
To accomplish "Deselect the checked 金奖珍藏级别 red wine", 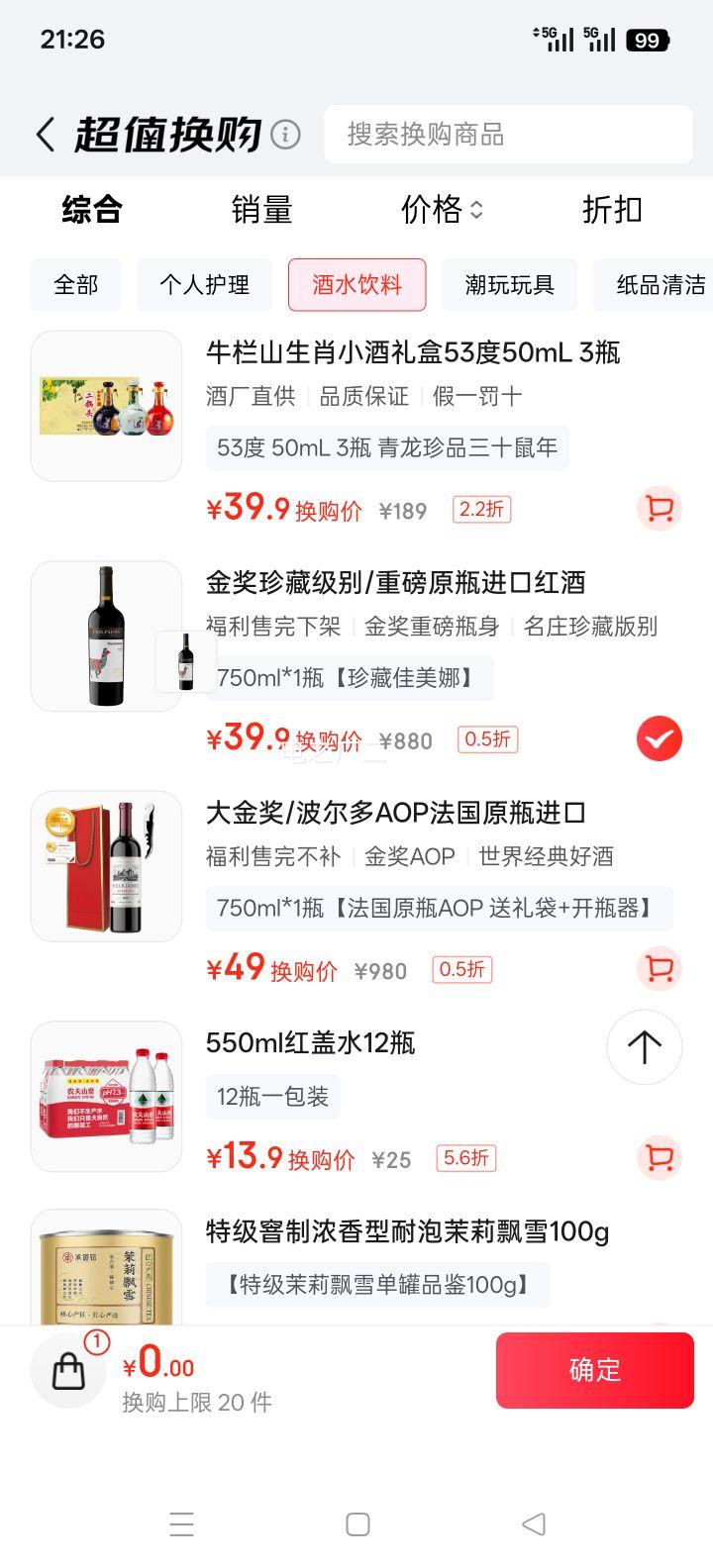I will pos(659,738).
